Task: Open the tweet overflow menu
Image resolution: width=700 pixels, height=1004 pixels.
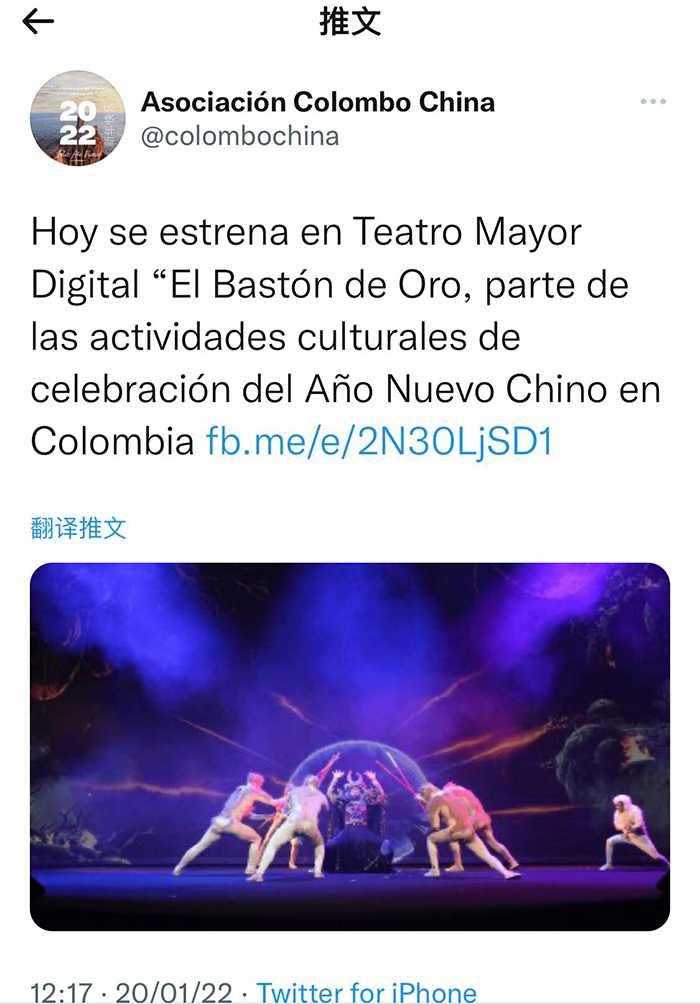Action: pyautogui.click(x=652, y=102)
